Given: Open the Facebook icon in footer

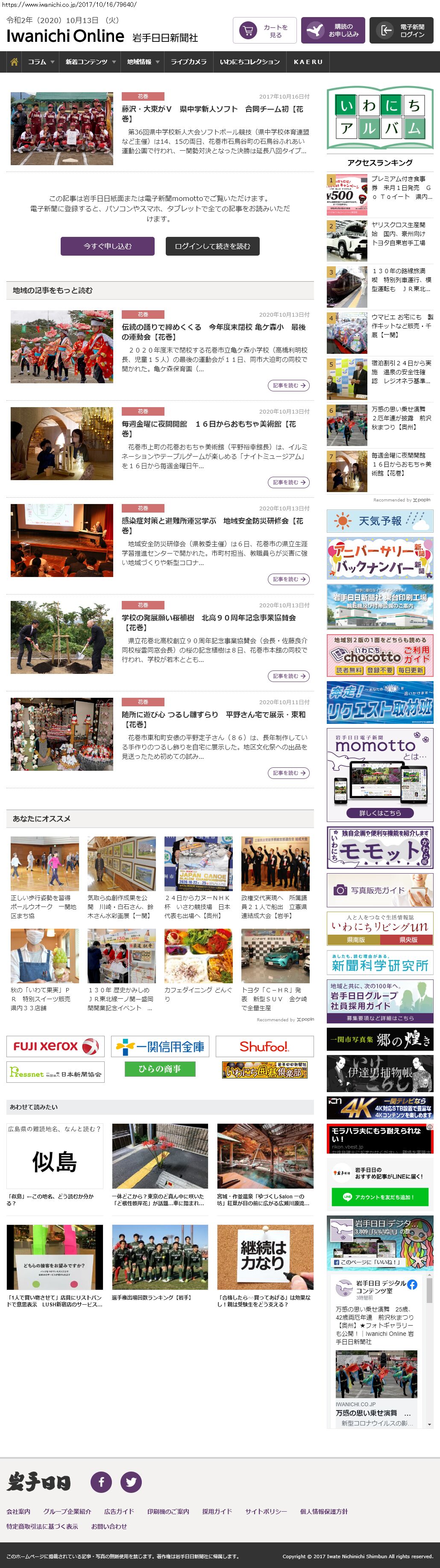Looking at the screenshot, I should tap(101, 1481).
